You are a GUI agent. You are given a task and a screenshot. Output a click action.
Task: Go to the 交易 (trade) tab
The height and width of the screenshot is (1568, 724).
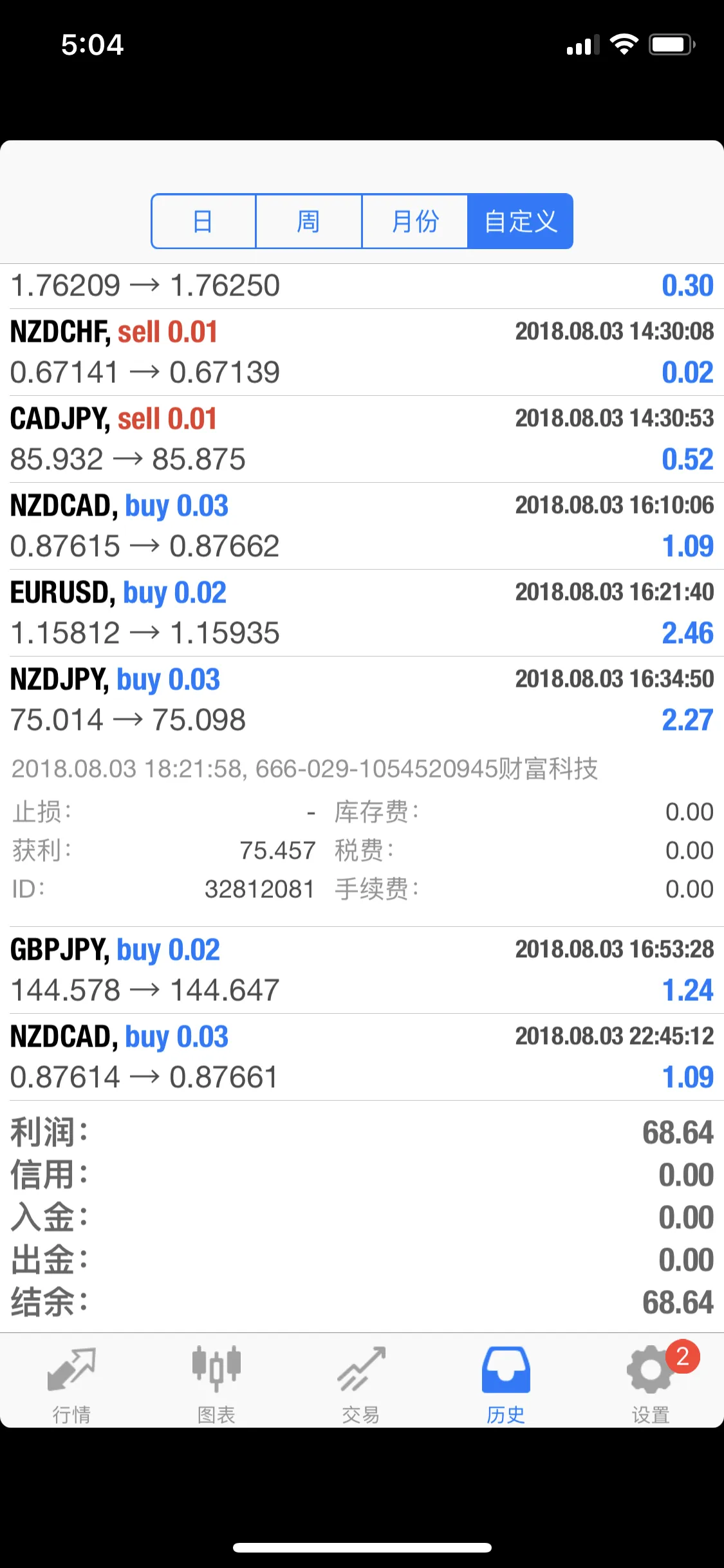coord(362,1381)
